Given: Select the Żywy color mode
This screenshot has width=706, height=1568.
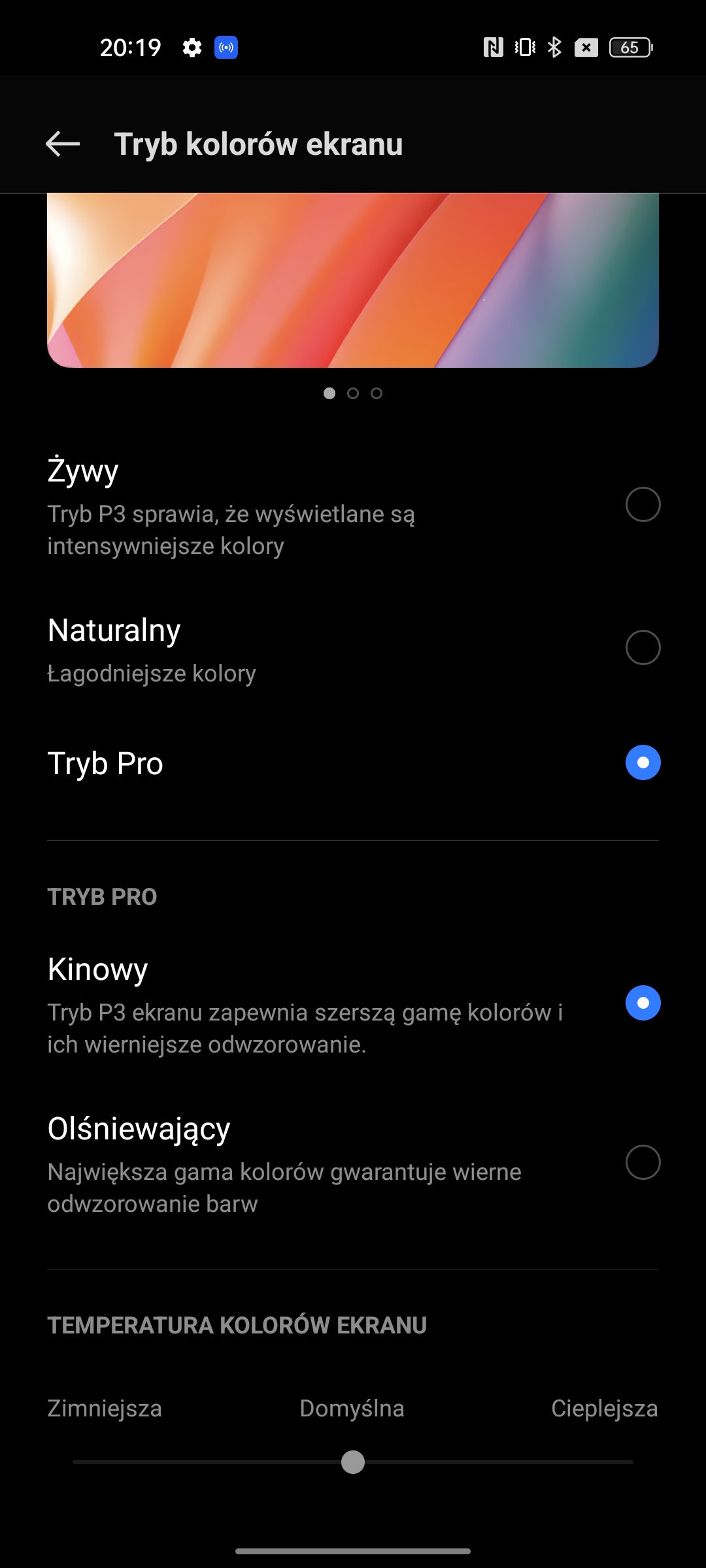Looking at the screenshot, I should tap(643, 503).
